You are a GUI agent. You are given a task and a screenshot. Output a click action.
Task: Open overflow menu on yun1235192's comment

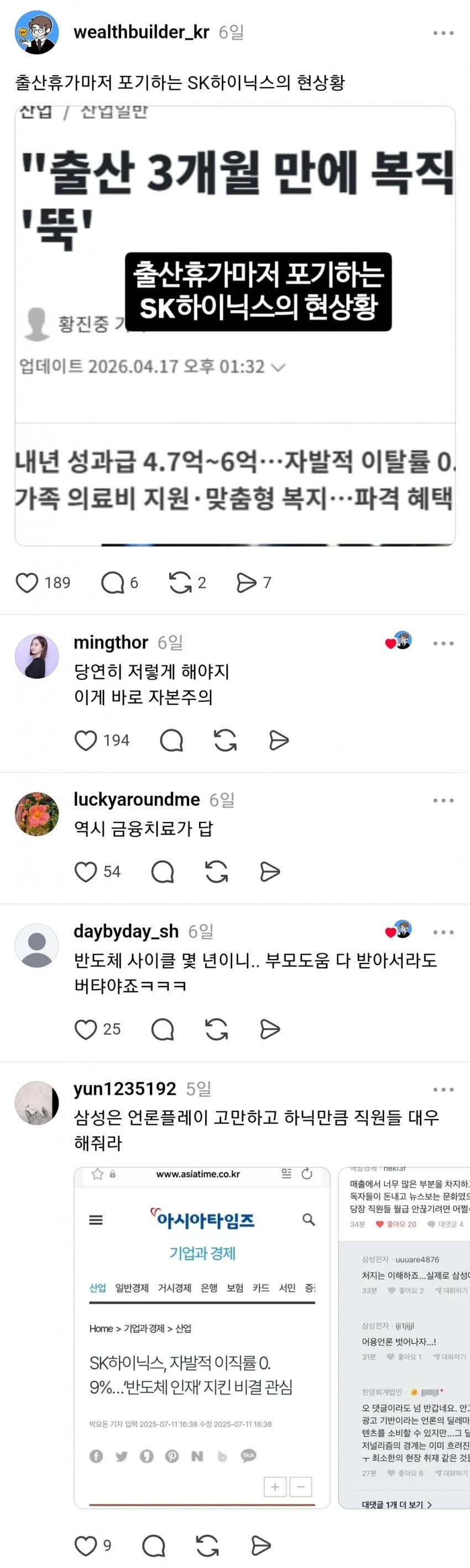pyautogui.click(x=442, y=1089)
